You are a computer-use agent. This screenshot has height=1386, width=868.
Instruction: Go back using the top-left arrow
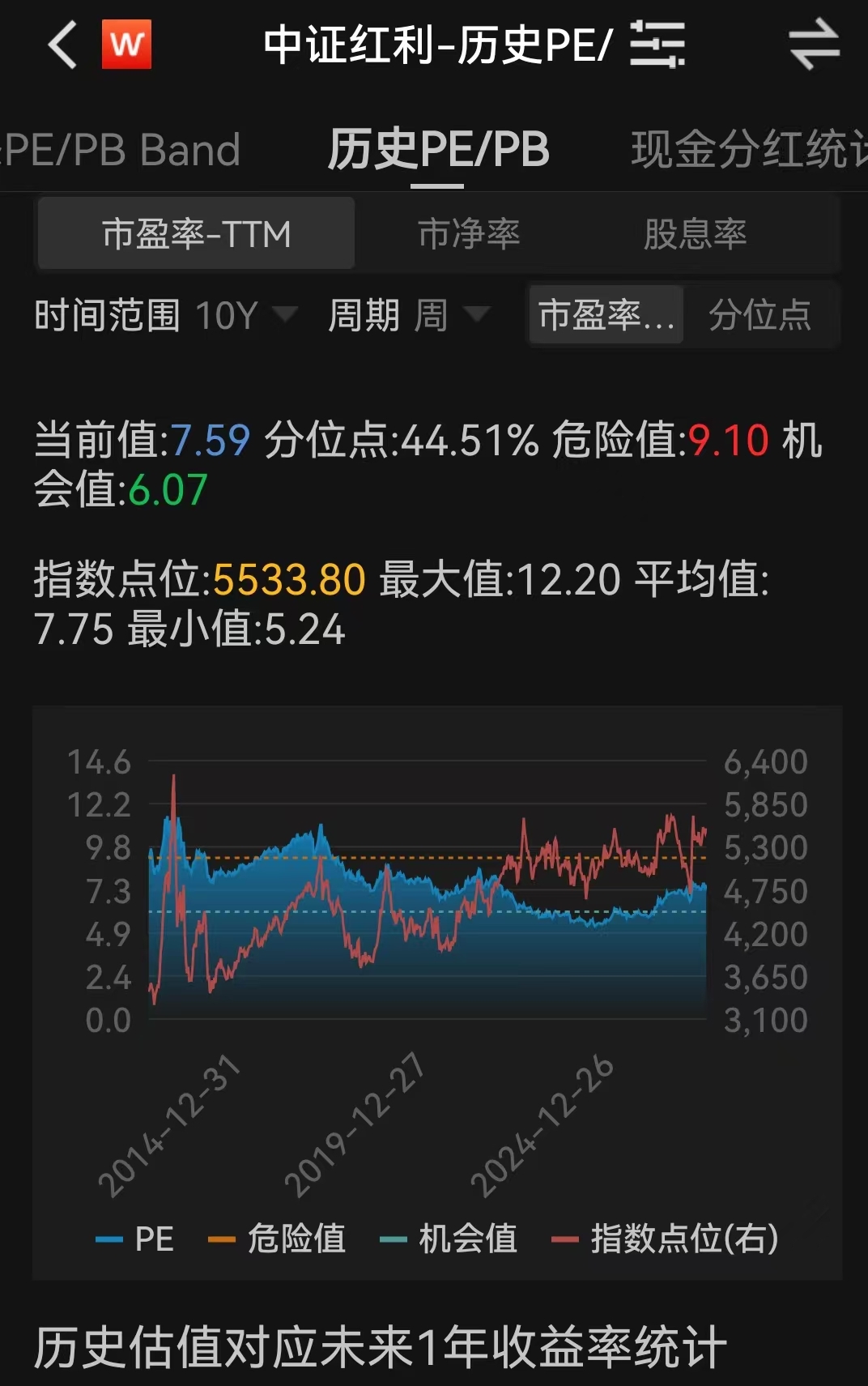(63, 45)
